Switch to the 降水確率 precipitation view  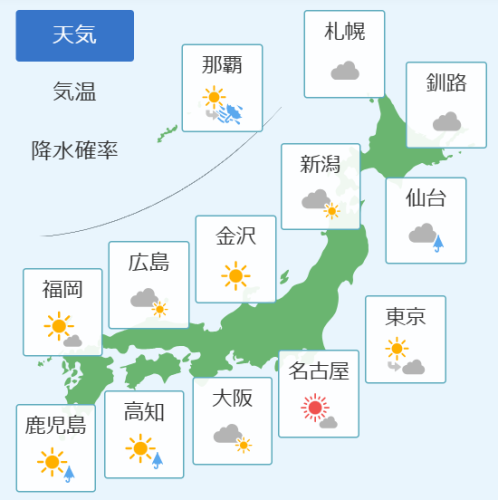pyautogui.click(x=75, y=150)
